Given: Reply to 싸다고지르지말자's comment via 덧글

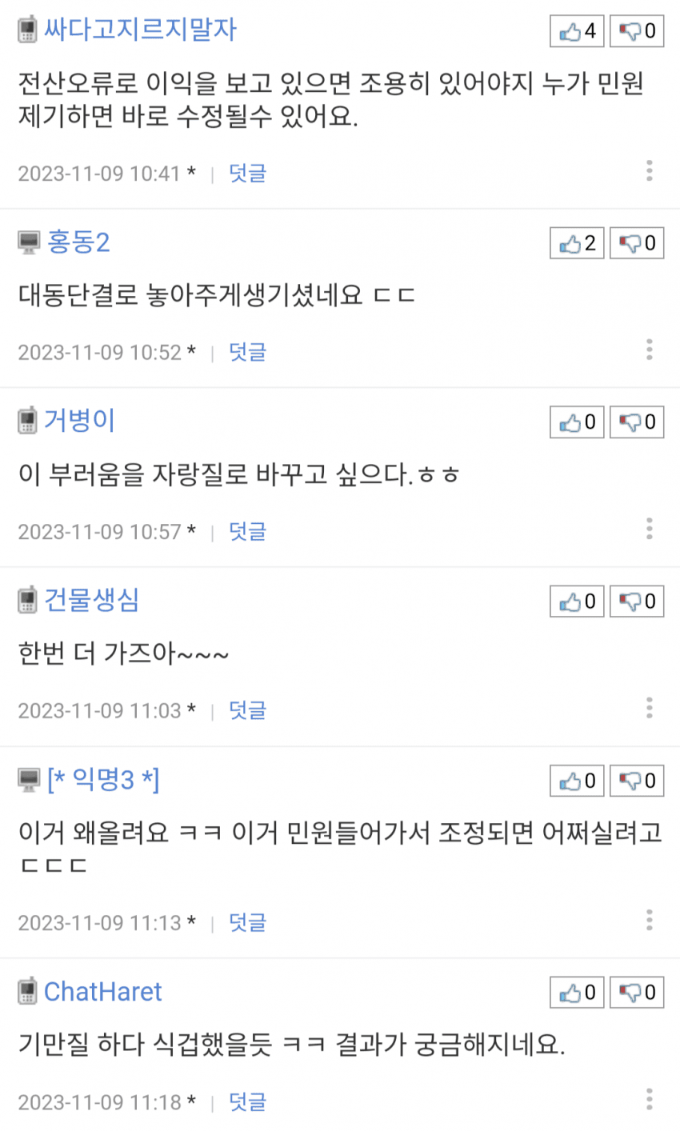Looking at the screenshot, I should [x=247, y=173].
